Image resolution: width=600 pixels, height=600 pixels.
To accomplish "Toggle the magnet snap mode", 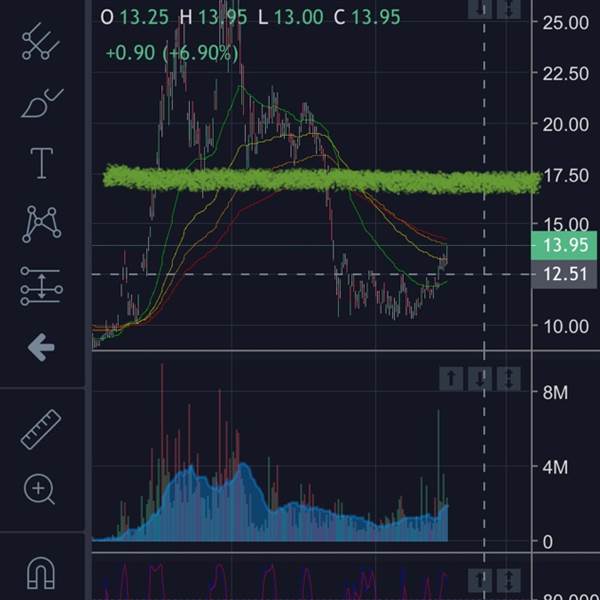I will tap(41, 573).
